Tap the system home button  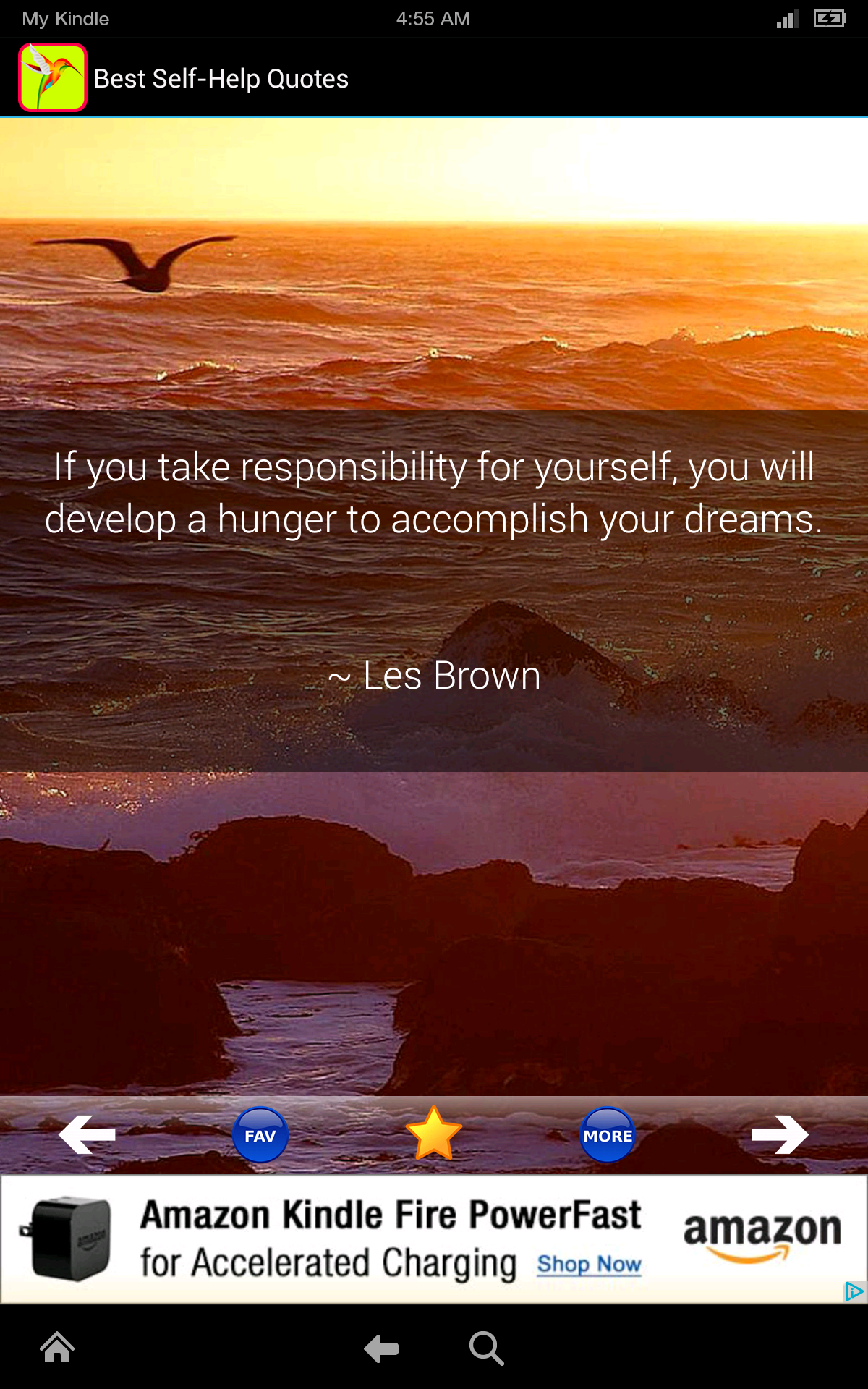tap(57, 1348)
